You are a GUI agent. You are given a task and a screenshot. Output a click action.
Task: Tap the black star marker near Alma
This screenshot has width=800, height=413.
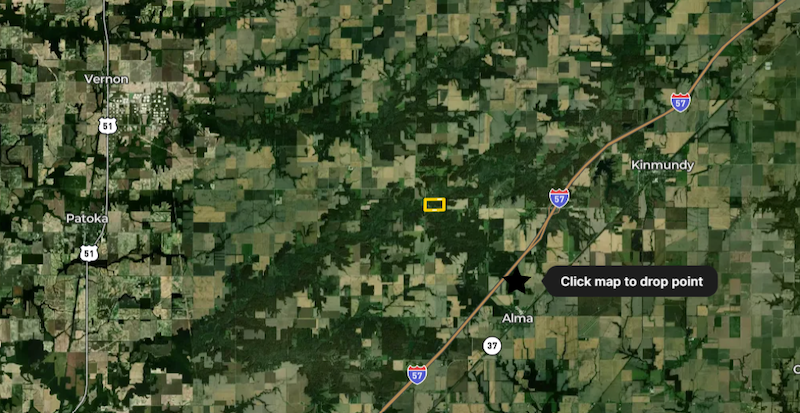point(516,281)
